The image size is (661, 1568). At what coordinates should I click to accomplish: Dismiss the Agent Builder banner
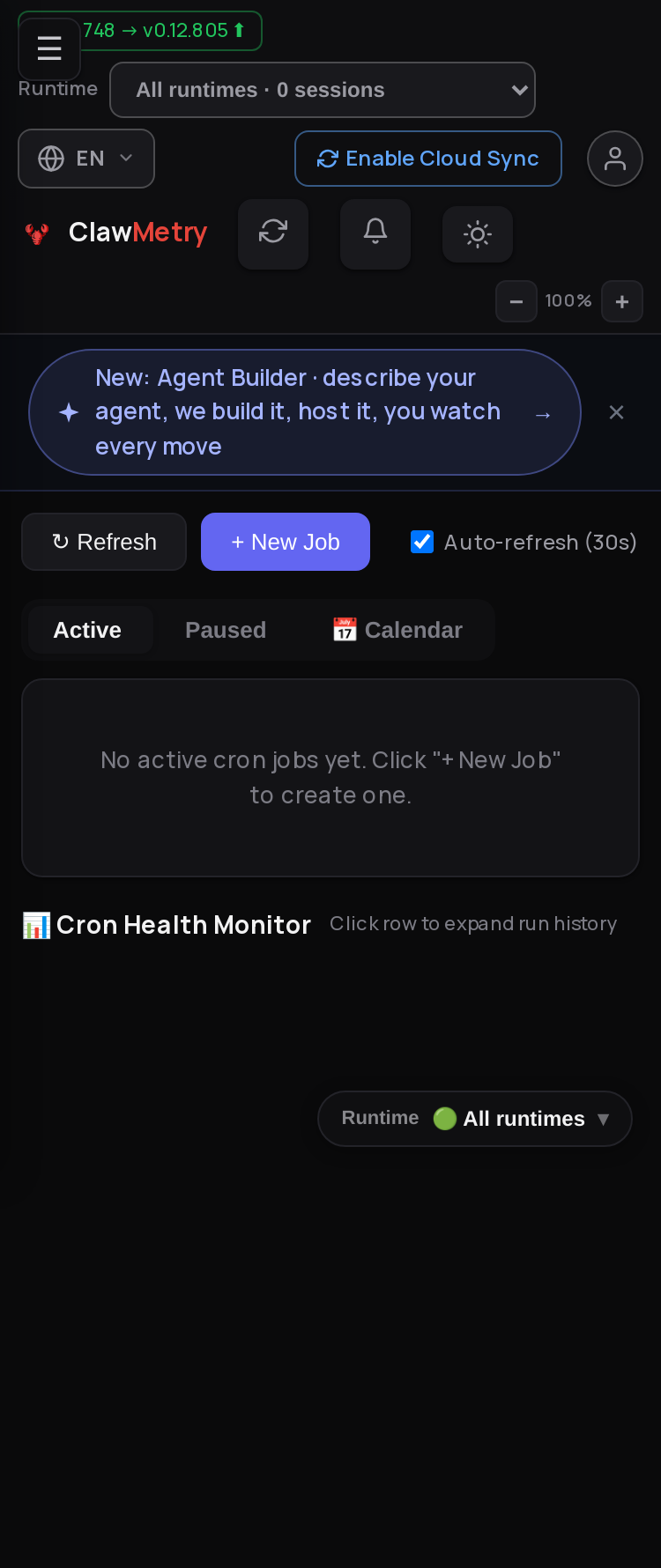click(617, 412)
